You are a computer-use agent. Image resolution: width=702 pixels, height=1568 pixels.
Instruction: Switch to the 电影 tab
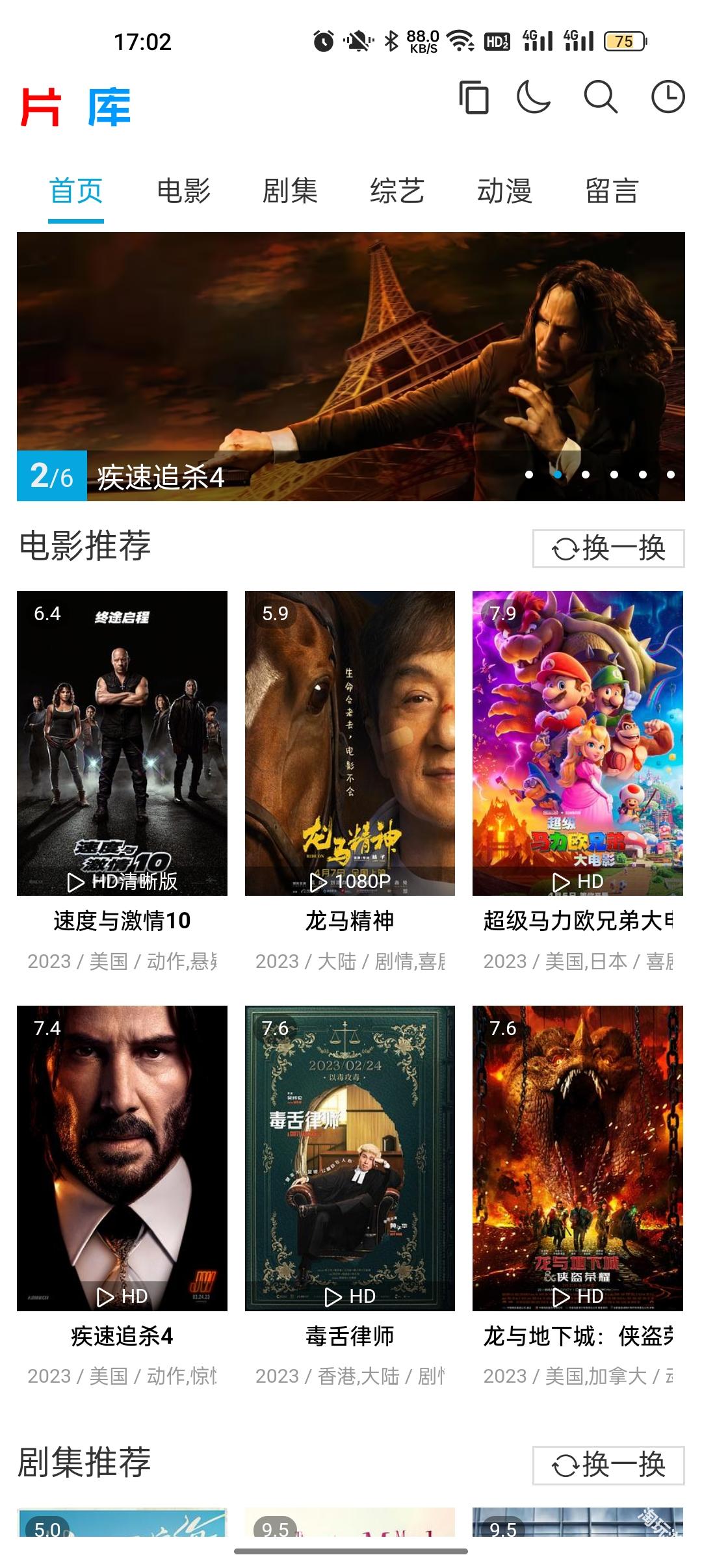tap(183, 191)
